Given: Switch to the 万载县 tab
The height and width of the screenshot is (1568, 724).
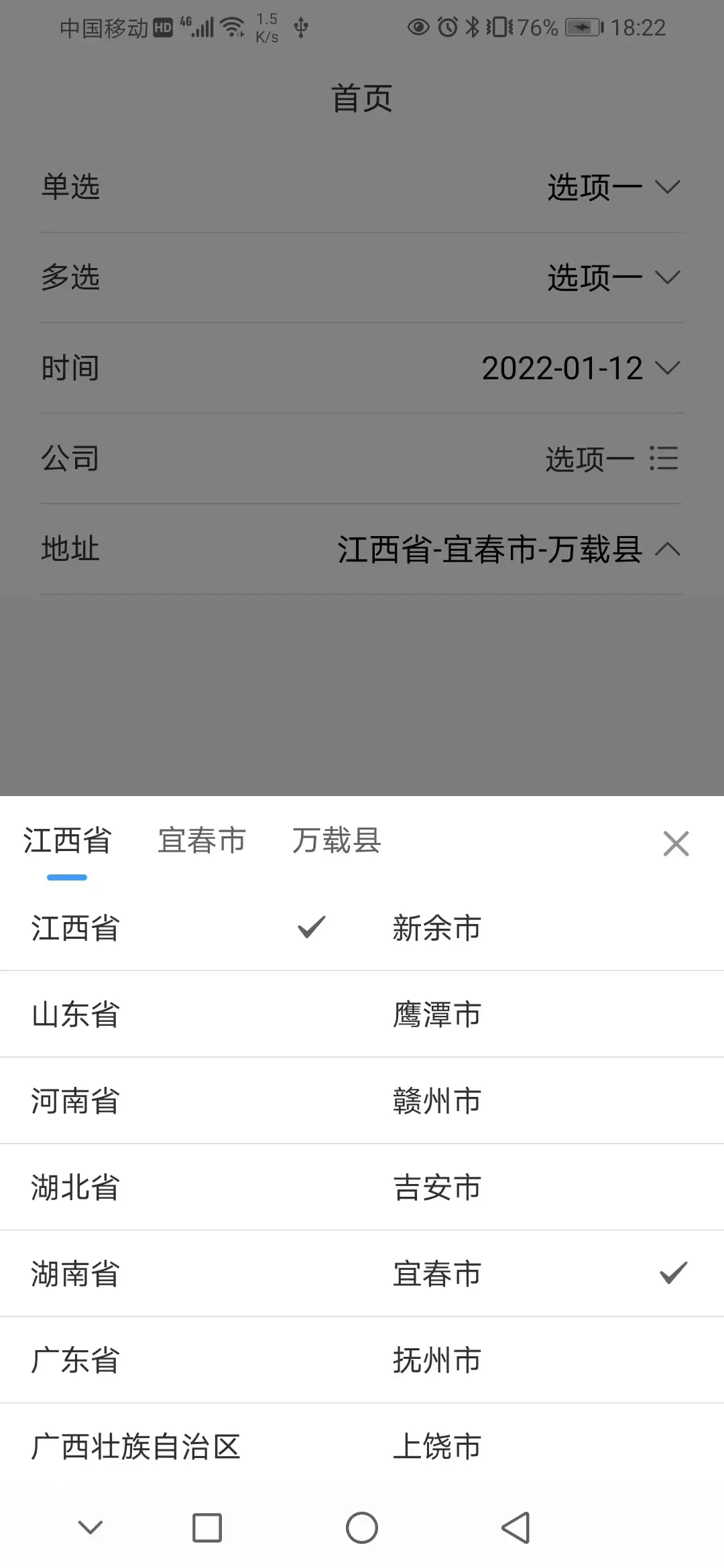Looking at the screenshot, I should pyautogui.click(x=337, y=840).
